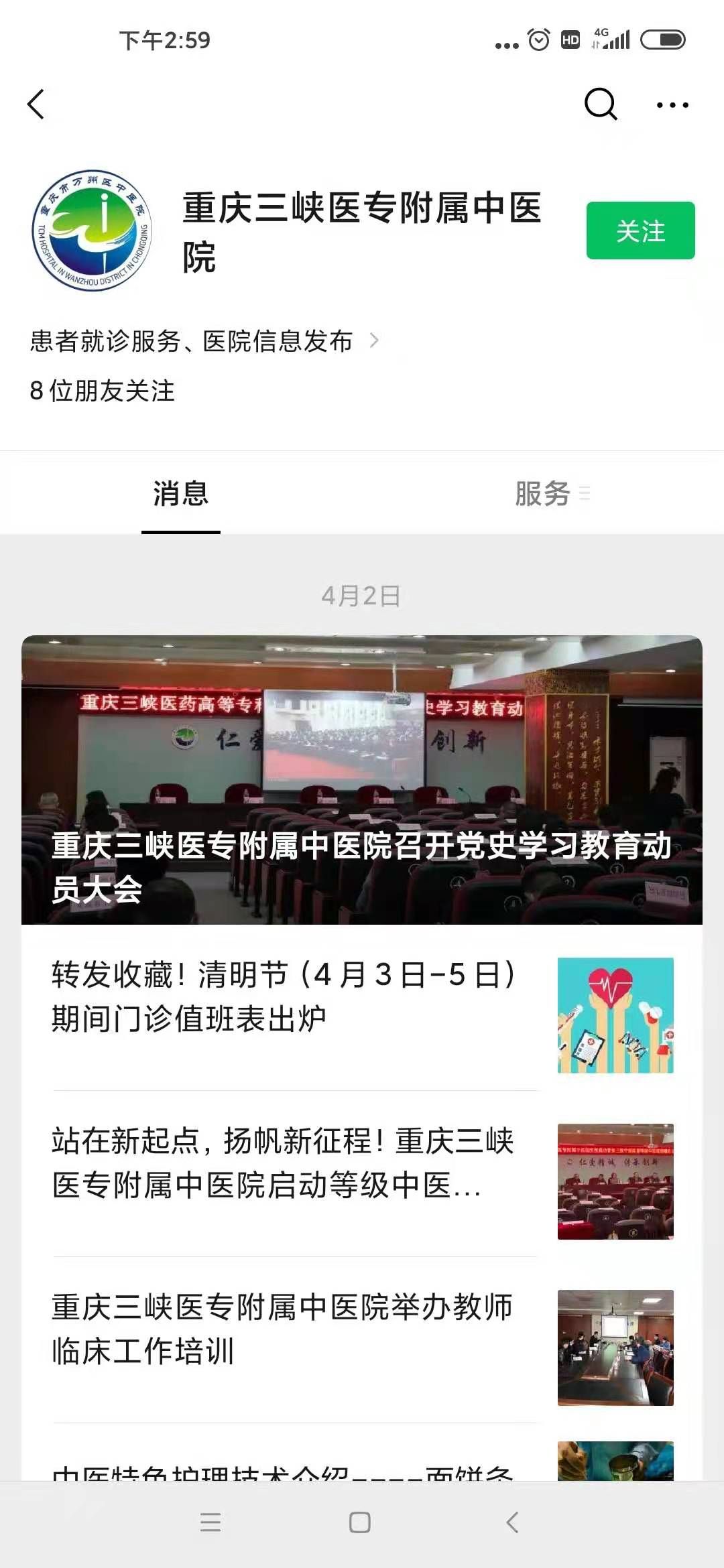The height and width of the screenshot is (1568, 724).
Task: Open the three-dot overflow menu
Action: pos(672,105)
